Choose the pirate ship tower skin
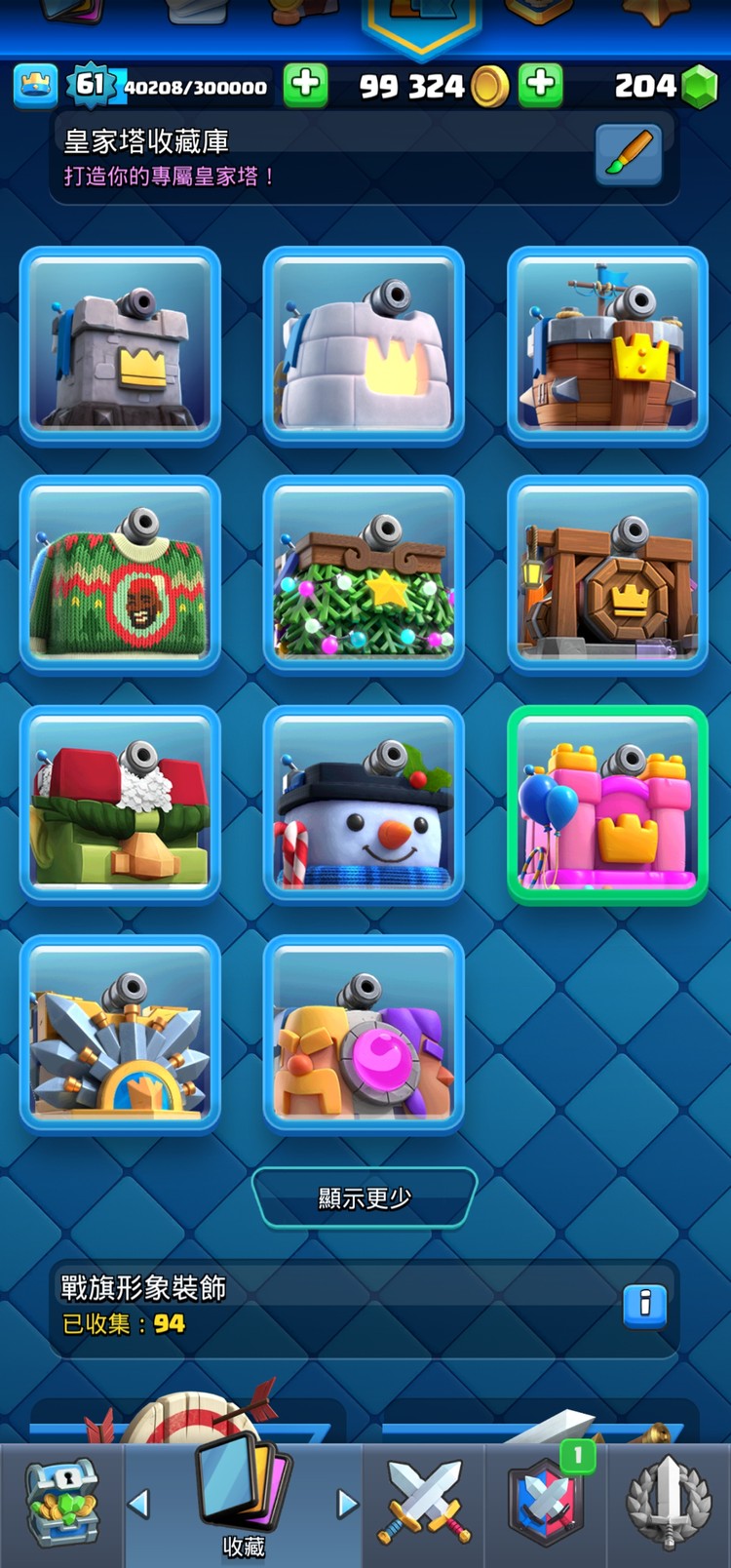Screen dimensions: 731x1568 (607, 346)
